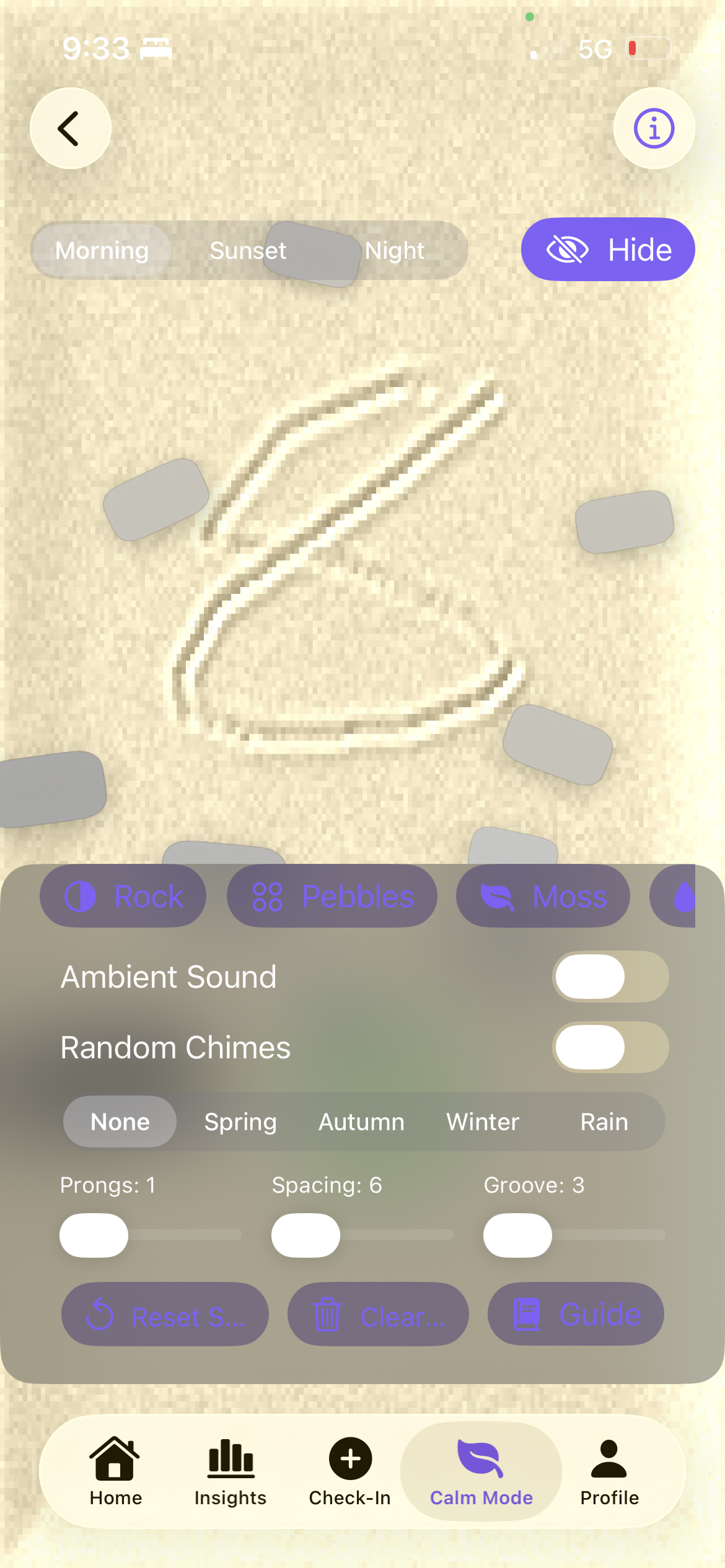The width and height of the screenshot is (725, 1568).
Task: Switch lighting to Night
Action: point(395,250)
